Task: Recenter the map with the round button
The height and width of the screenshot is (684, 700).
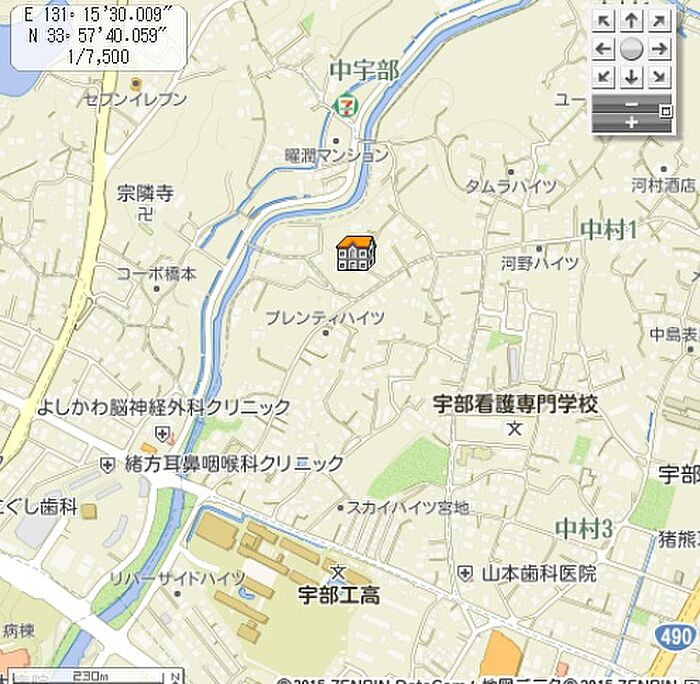Action: pos(631,48)
